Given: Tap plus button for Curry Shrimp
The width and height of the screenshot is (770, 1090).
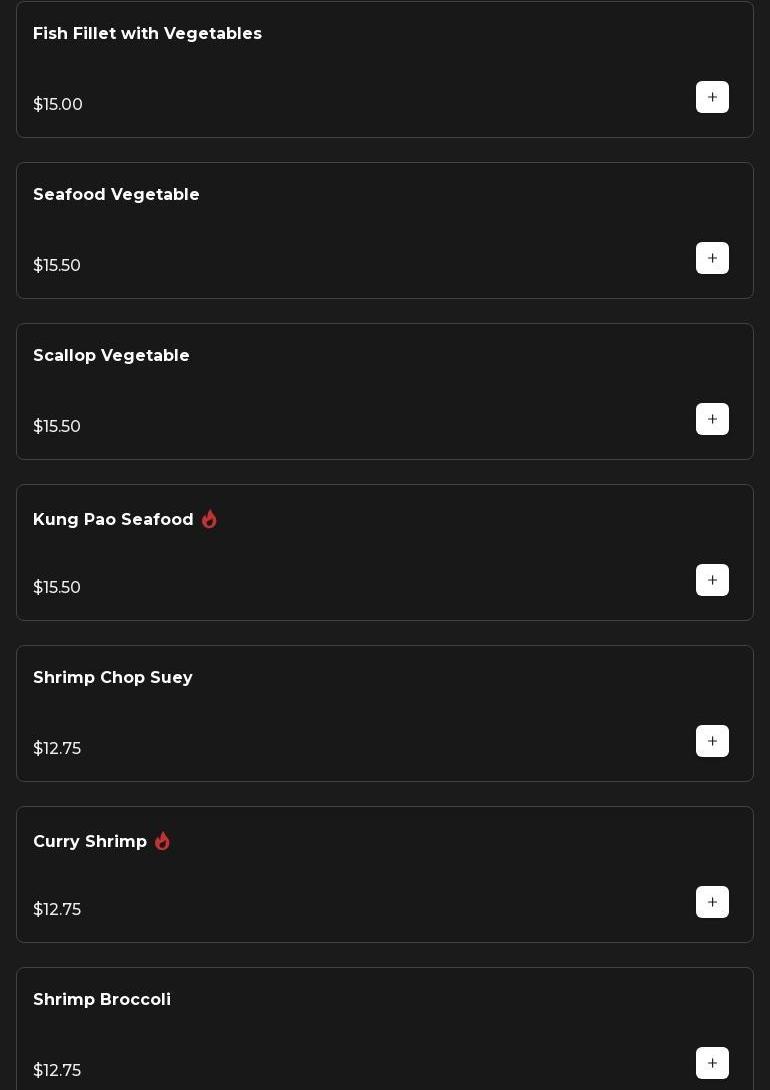Looking at the screenshot, I should click(712, 902).
